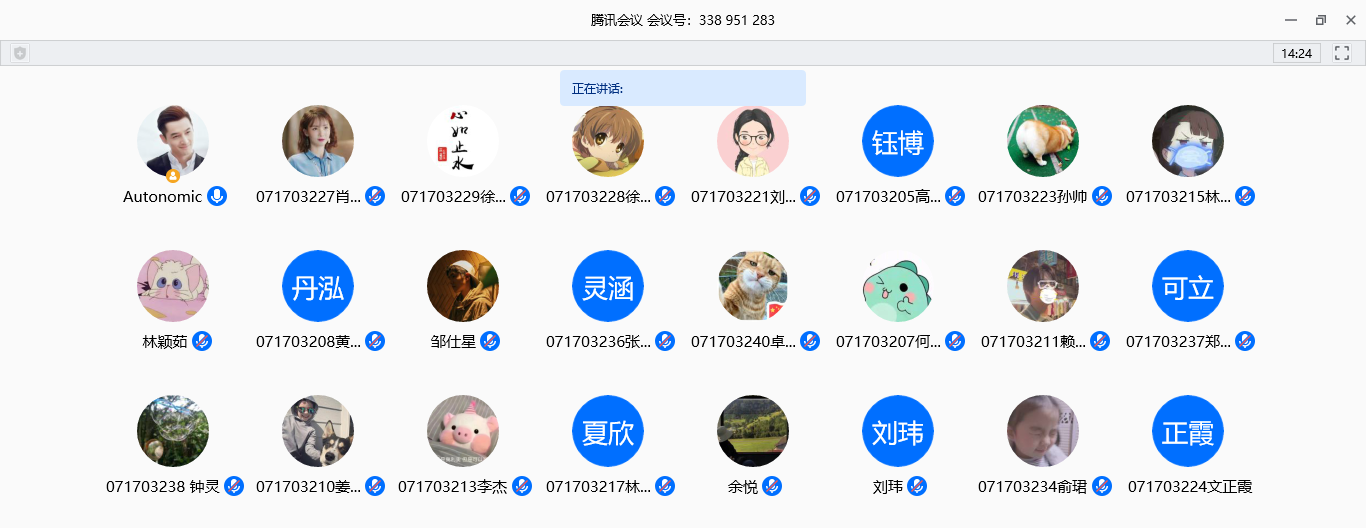Image resolution: width=1366 pixels, height=528 pixels.
Task: Minimize the Tencent Meeting window
Action: point(1291,20)
